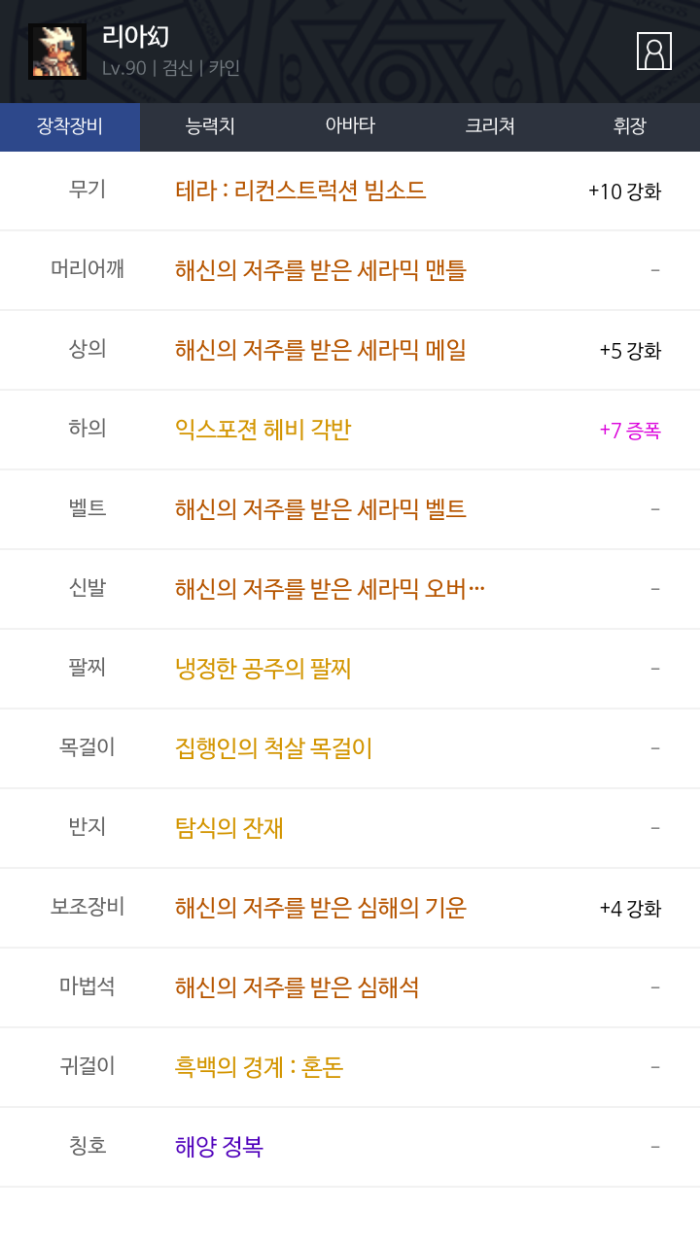
Task: Open 해신의 저주를 받은 심해의 기운
Action: point(320,908)
